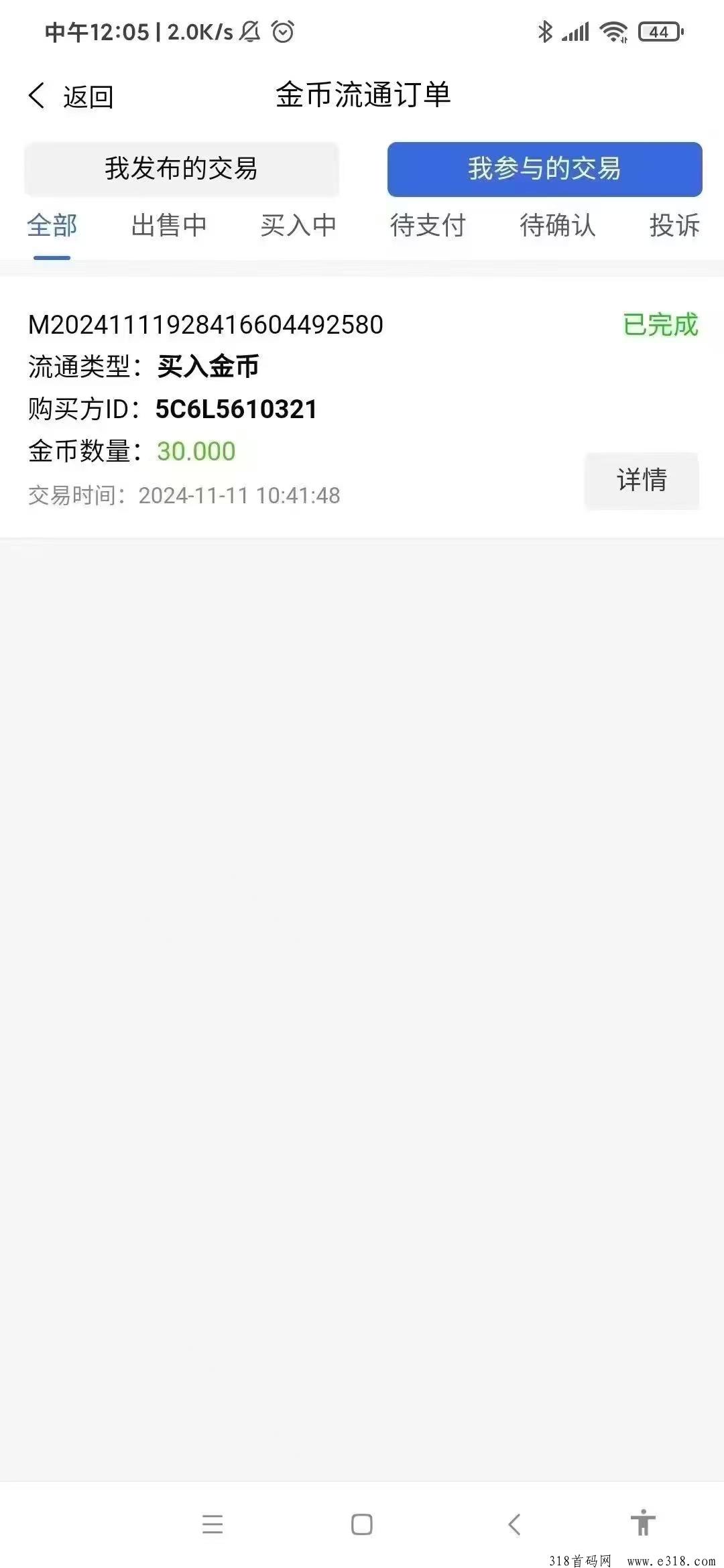Switch to 我发布的交易 section

tap(182, 169)
